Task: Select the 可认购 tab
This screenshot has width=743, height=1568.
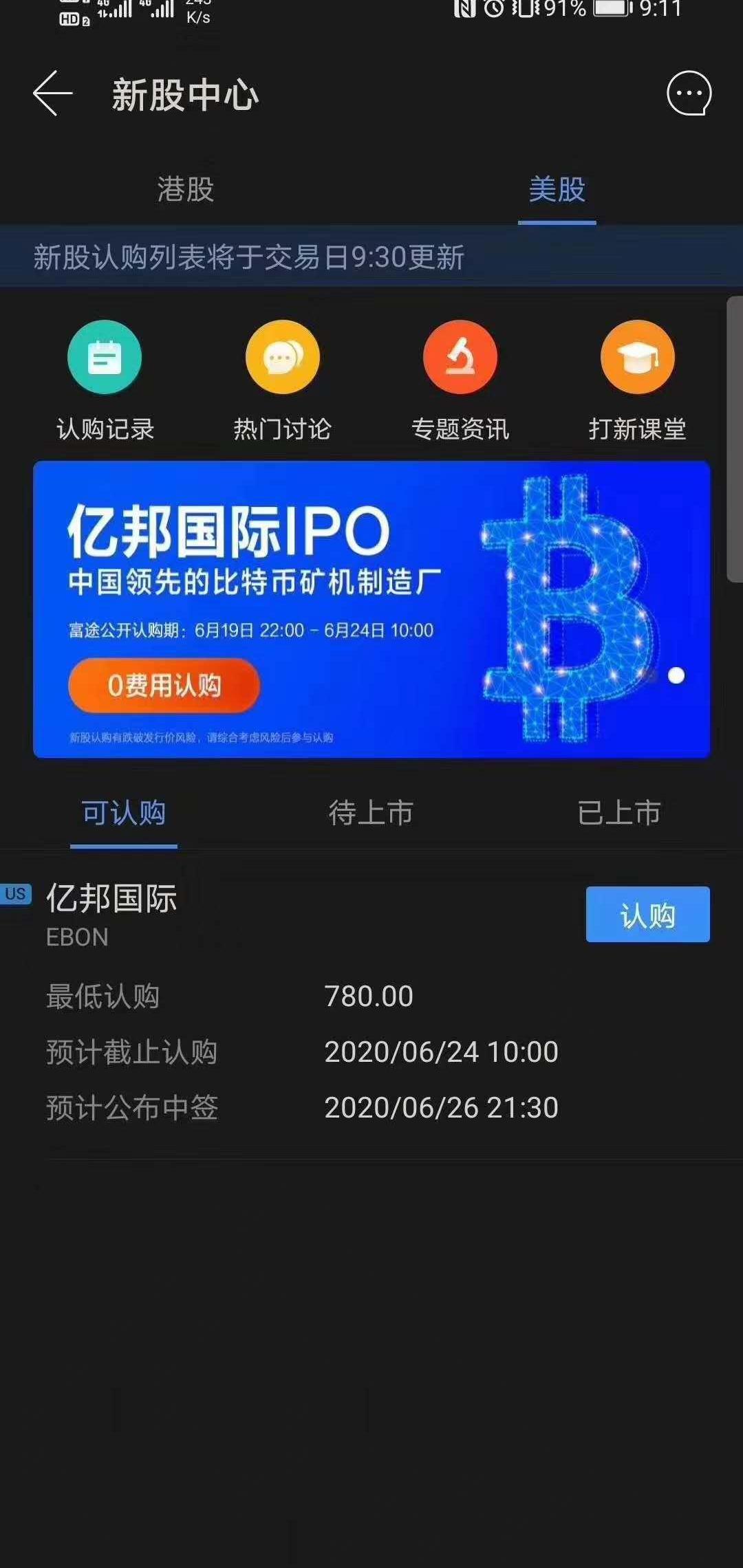Action: click(124, 813)
